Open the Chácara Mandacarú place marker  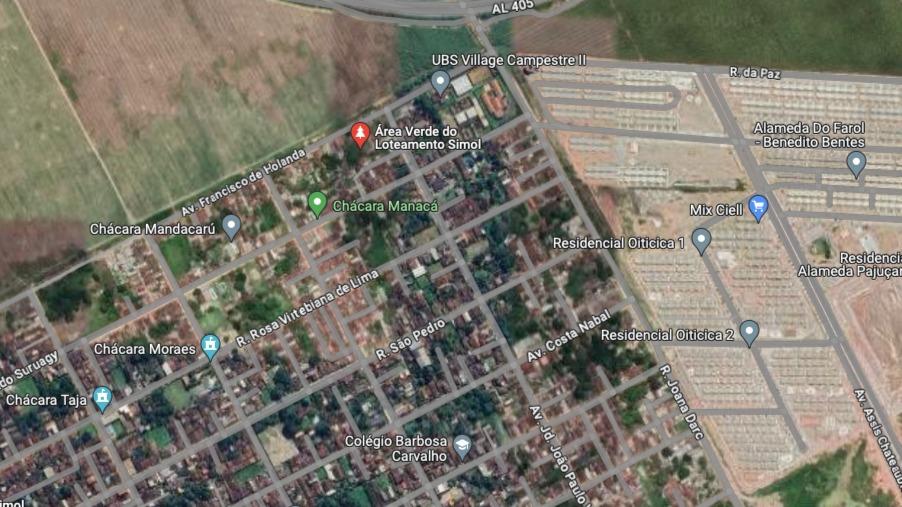pyautogui.click(x=231, y=226)
